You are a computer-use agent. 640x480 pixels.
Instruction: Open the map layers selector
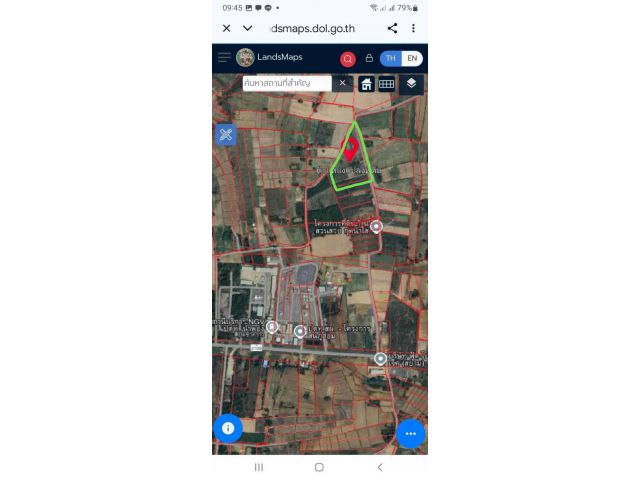click(411, 84)
